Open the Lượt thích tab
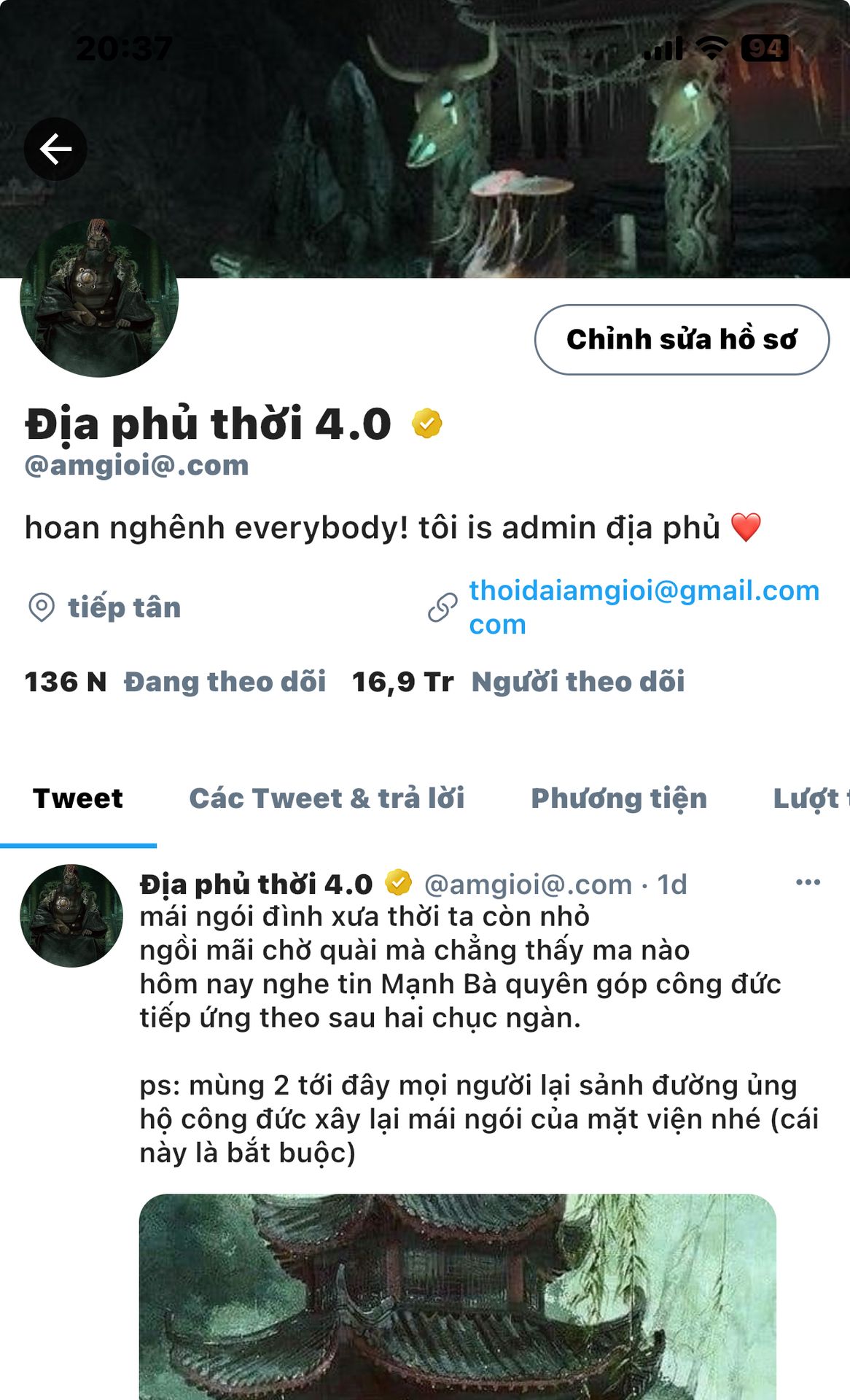This screenshot has width=850, height=1400. (809, 798)
